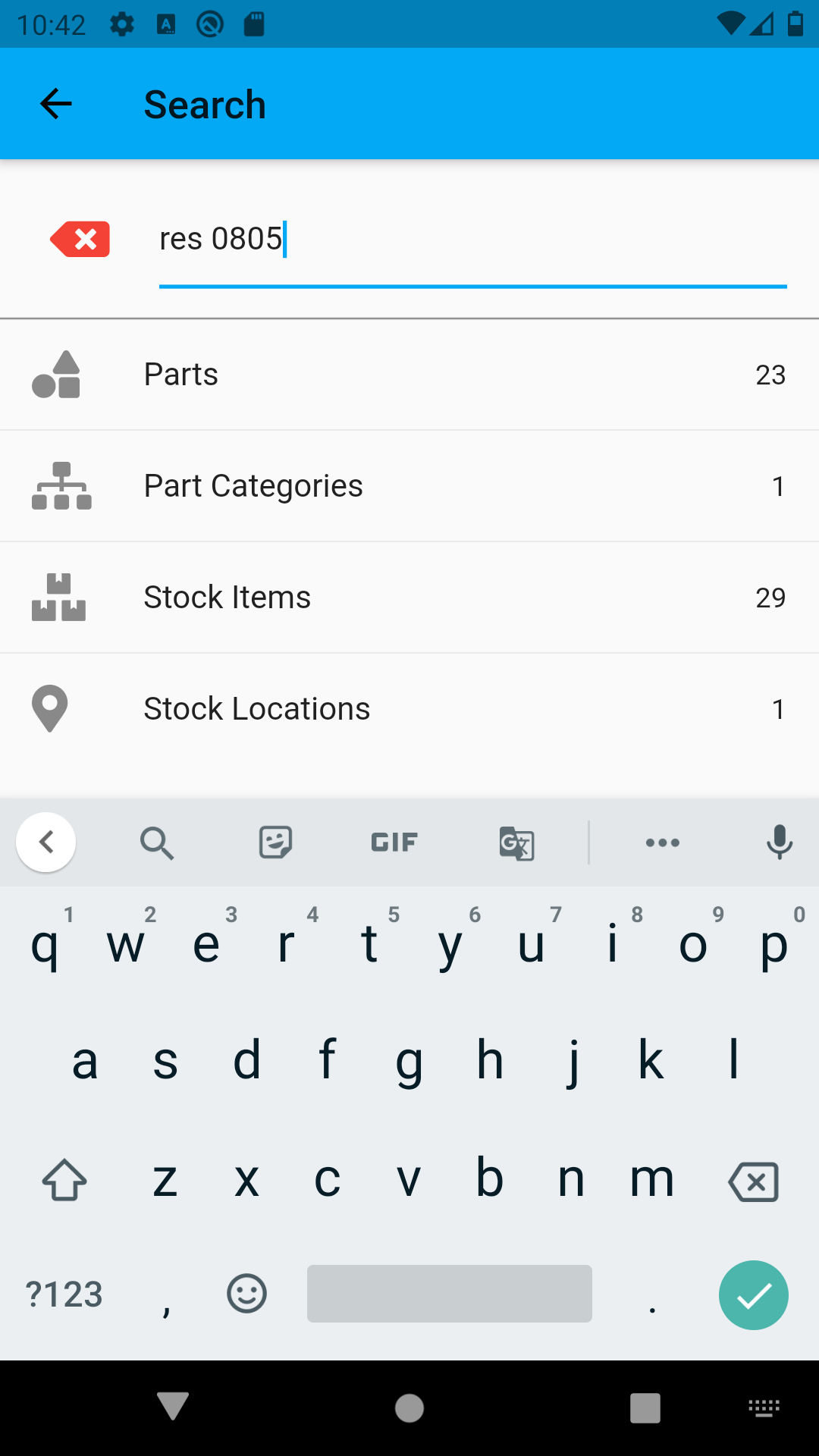The height and width of the screenshot is (1456, 819).
Task: Enable shift on the keyboard
Action: pyautogui.click(x=64, y=1181)
